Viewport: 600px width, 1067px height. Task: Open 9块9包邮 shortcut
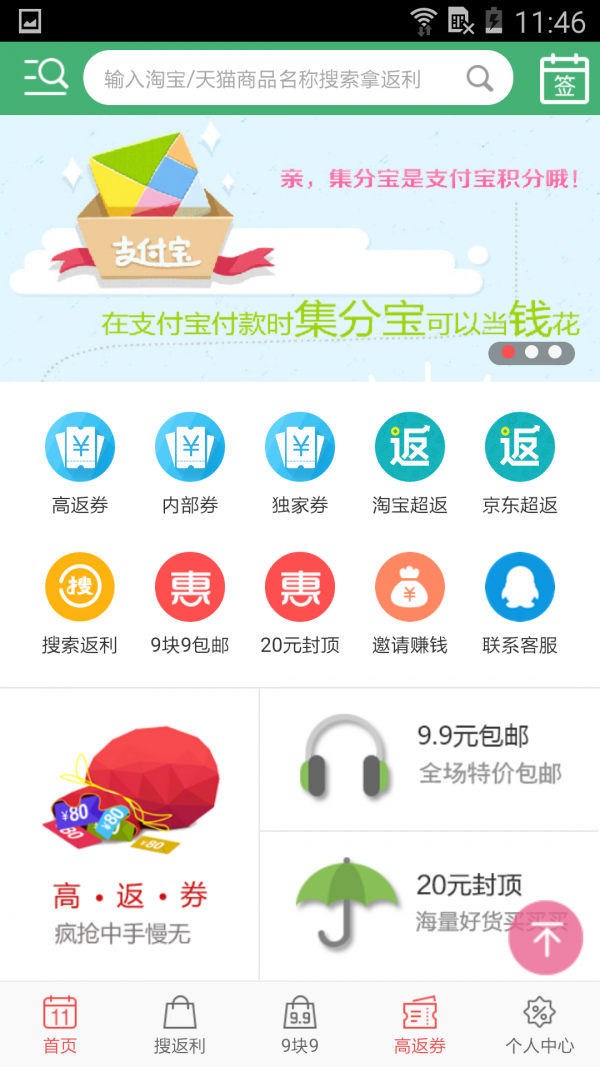(190, 587)
